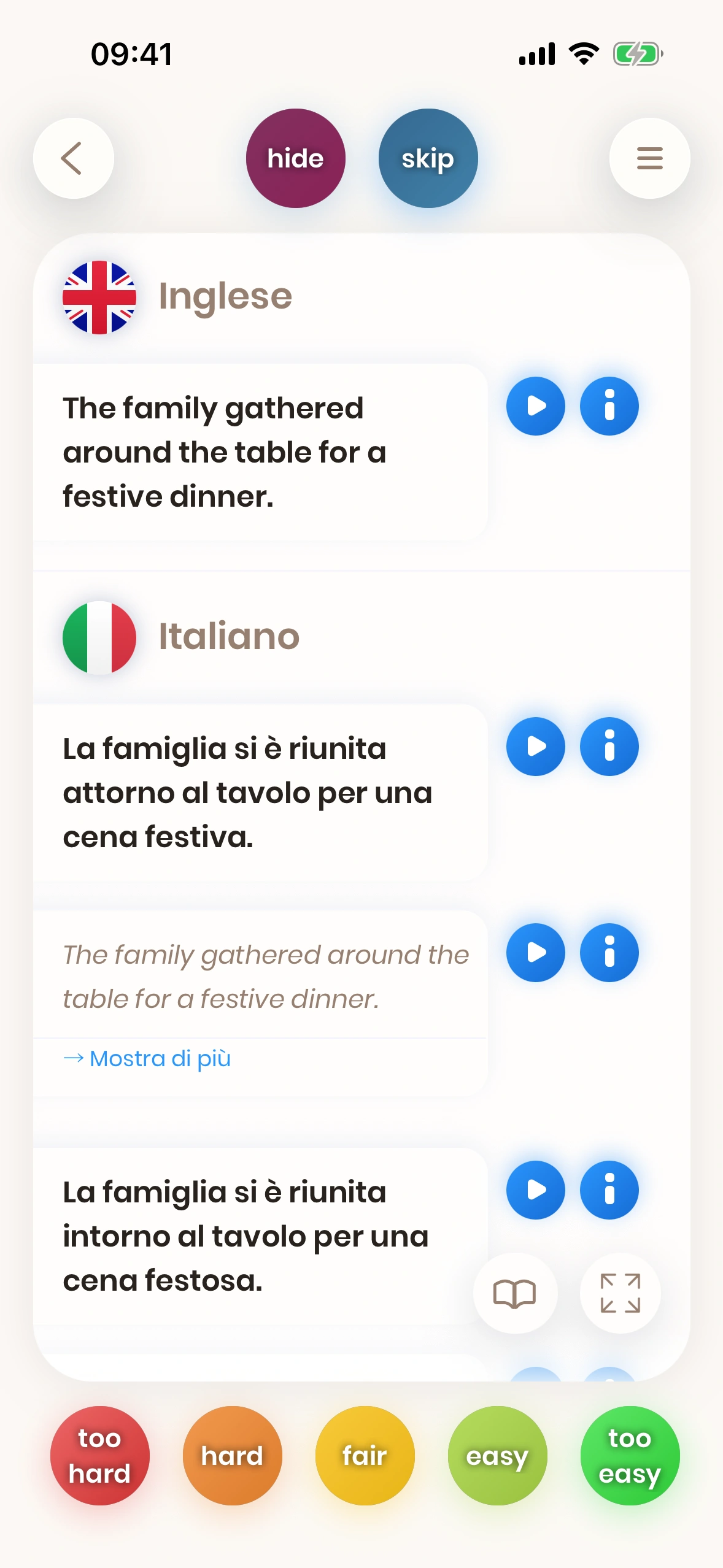The width and height of the screenshot is (723, 1568).
Task: Choose the too easy rating
Action: coord(630,1456)
